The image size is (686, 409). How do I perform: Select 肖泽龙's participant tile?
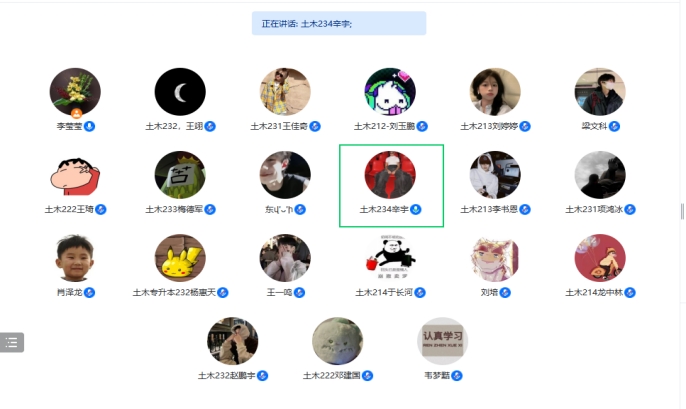[75, 259]
